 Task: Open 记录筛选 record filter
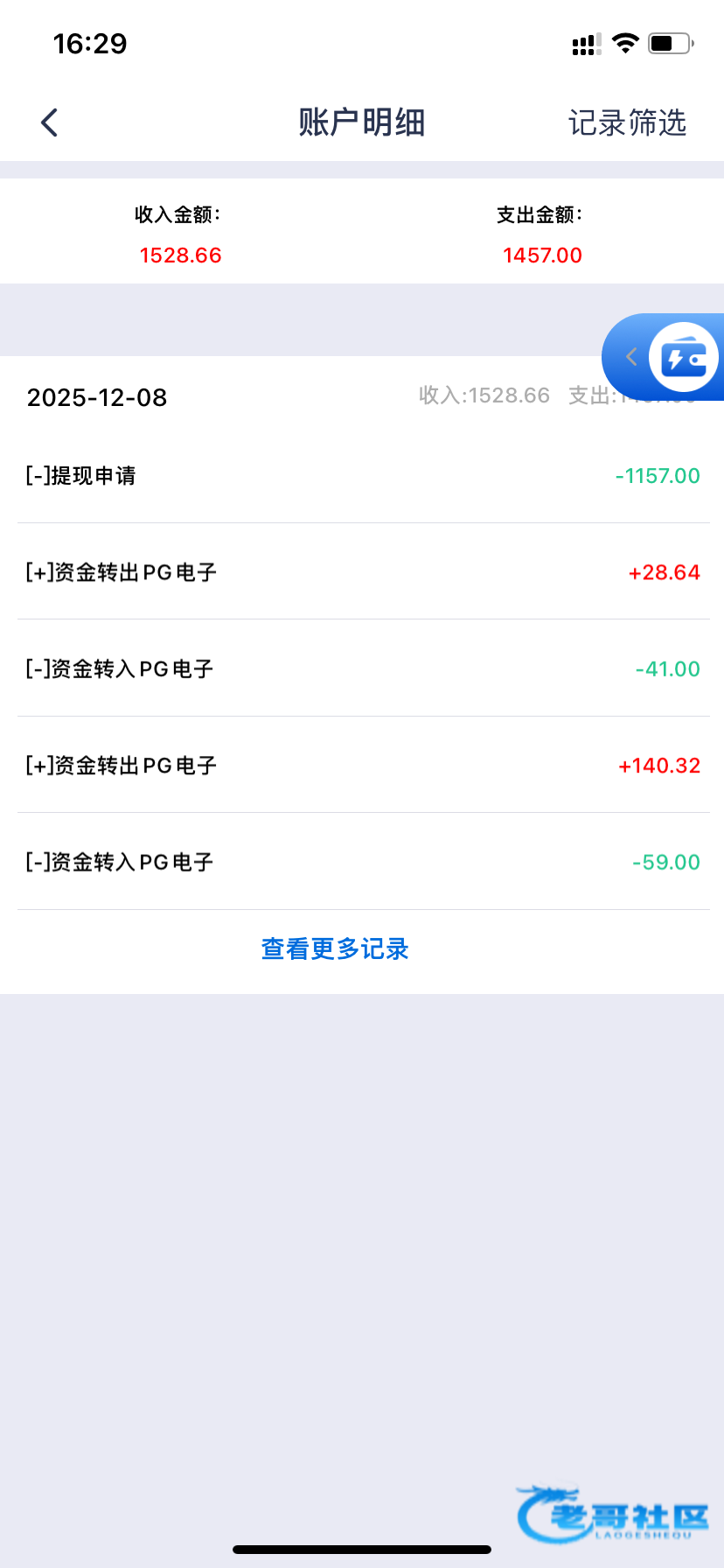click(x=627, y=122)
